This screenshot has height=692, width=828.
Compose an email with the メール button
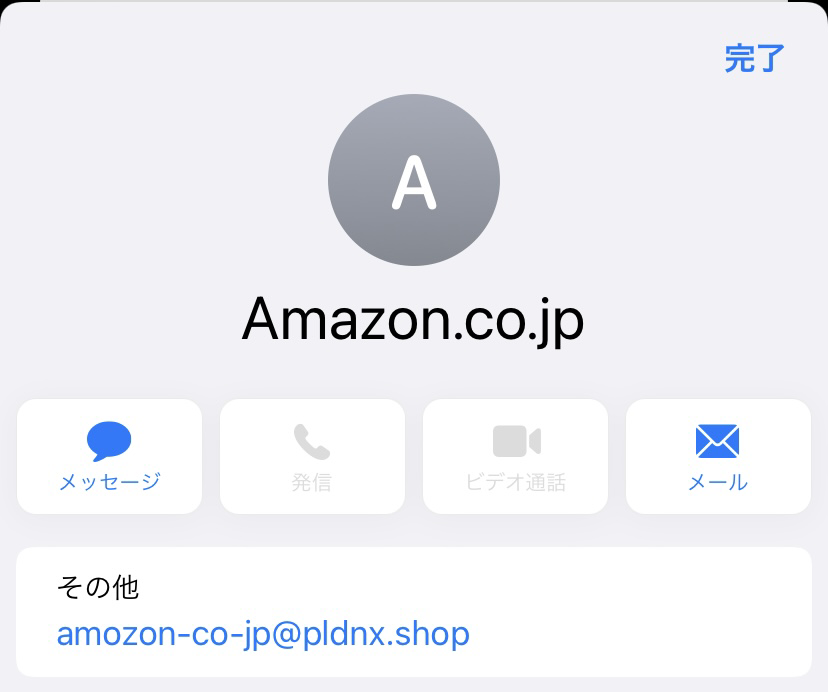coord(717,457)
